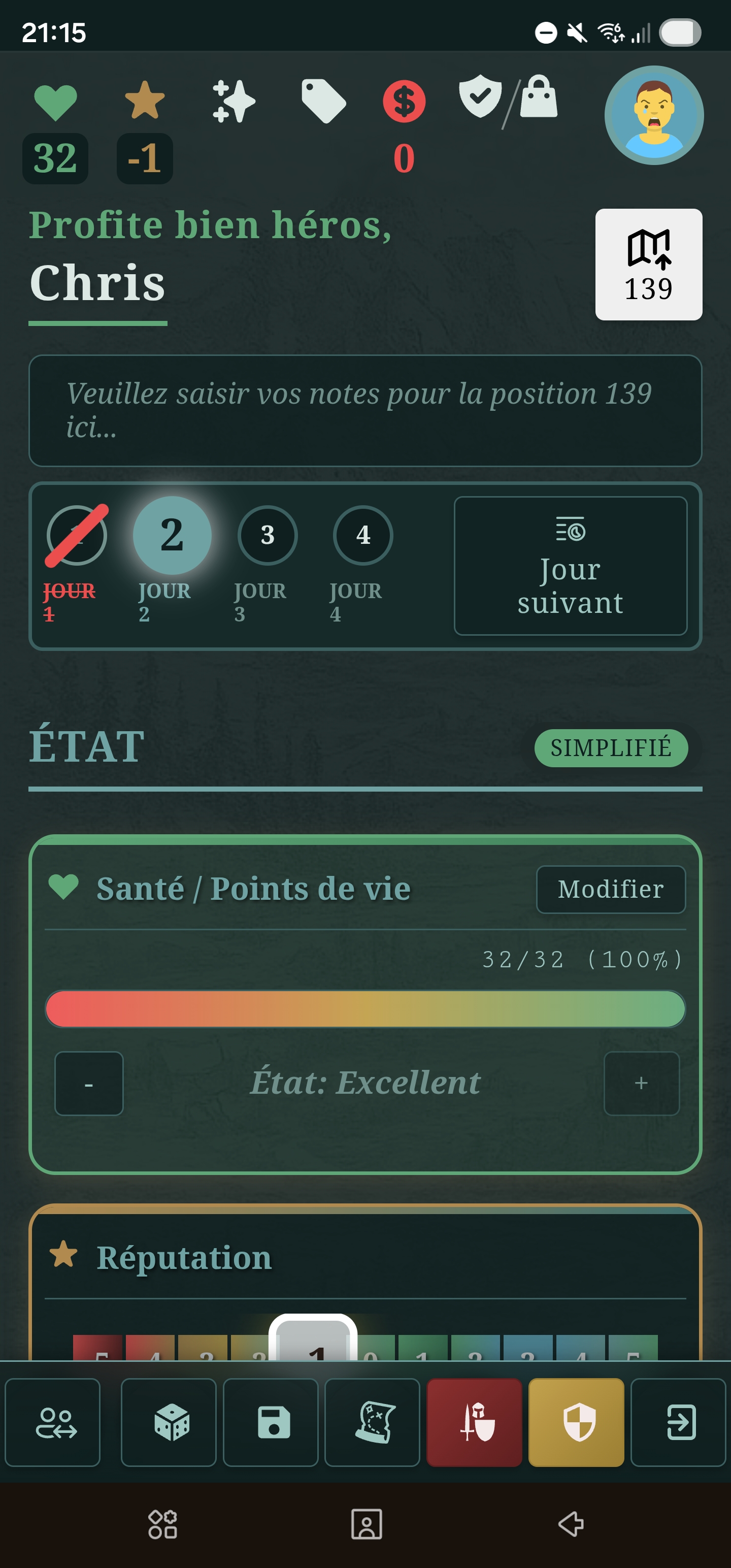Enter notes for position 139
731x1568 pixels.
click(x=365, y=411)
